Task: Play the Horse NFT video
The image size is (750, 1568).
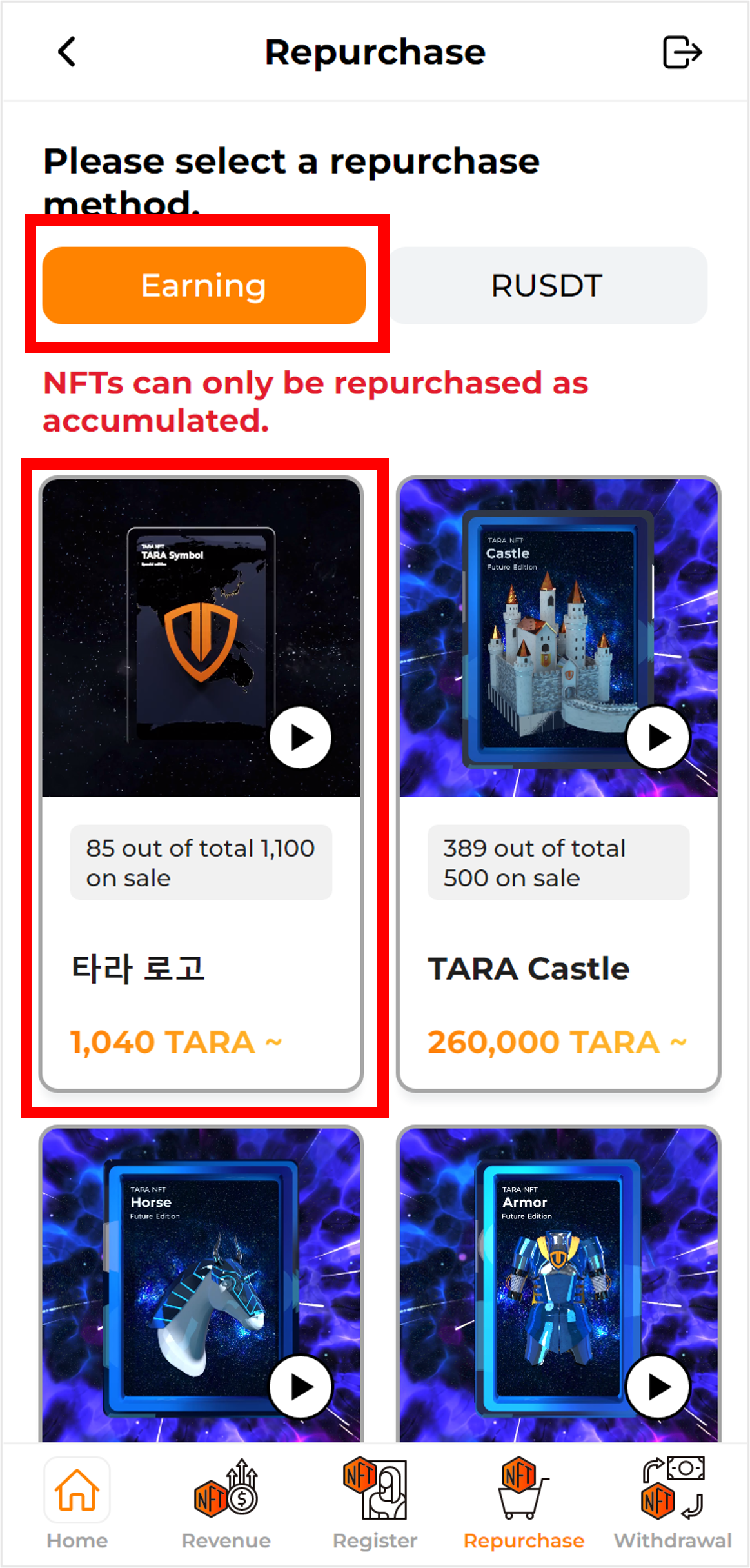Action: (301, 1387)
